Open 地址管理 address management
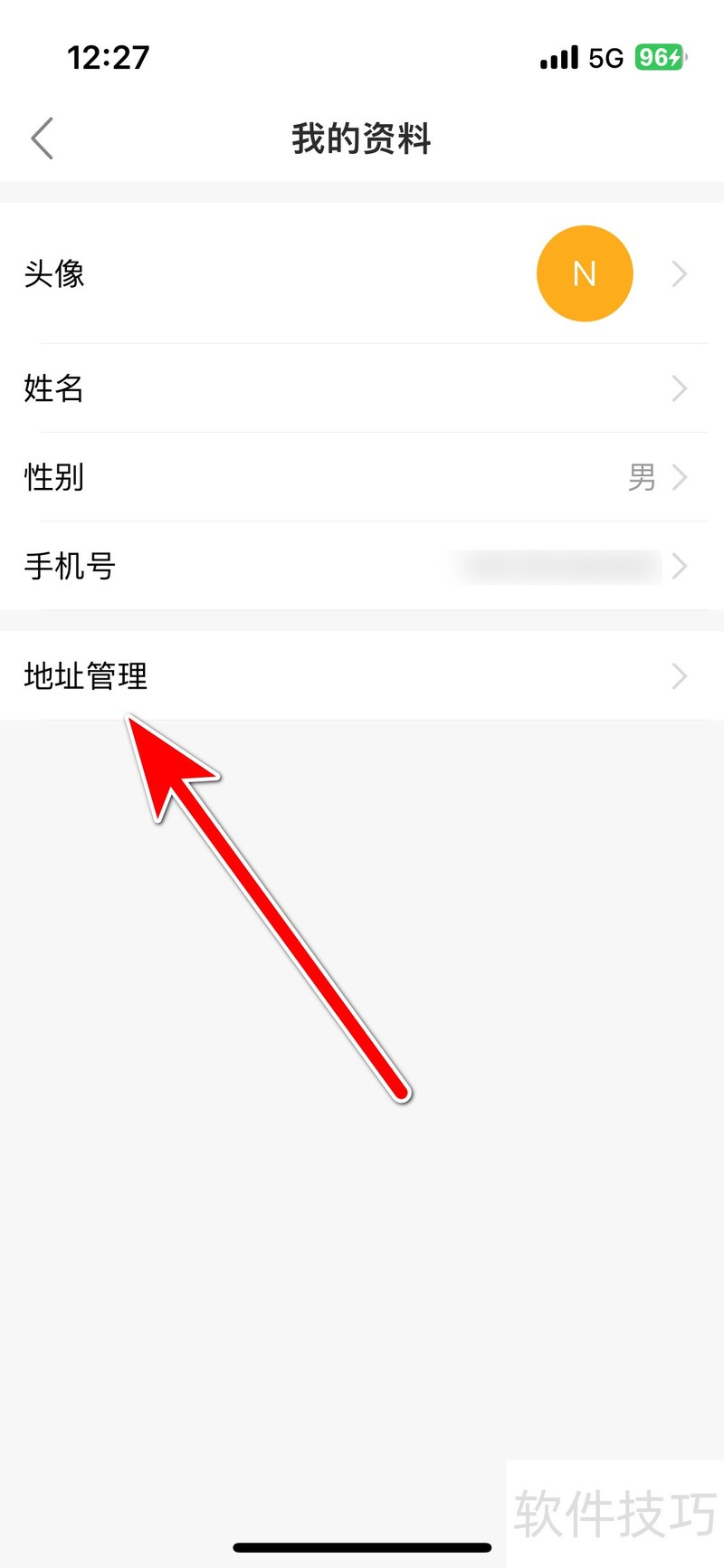 pyautogui.click(x=362, y=676)
